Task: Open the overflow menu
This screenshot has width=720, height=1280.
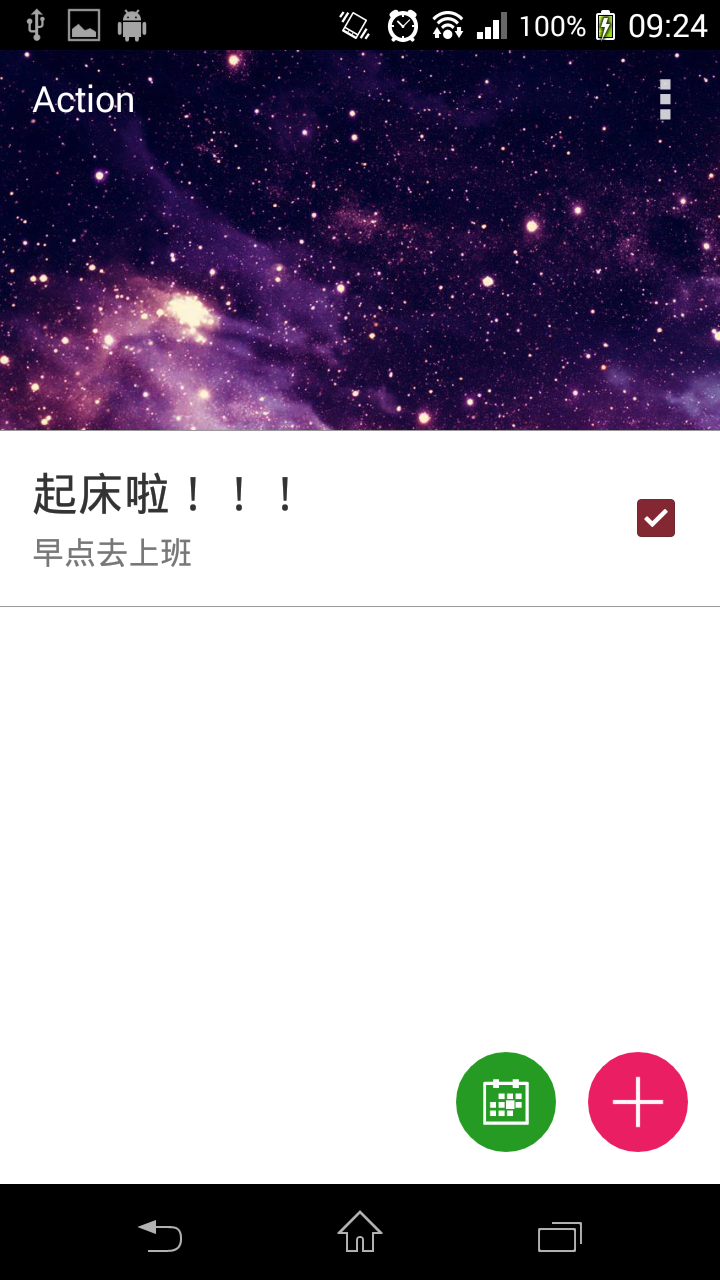Action: (665, 100)
